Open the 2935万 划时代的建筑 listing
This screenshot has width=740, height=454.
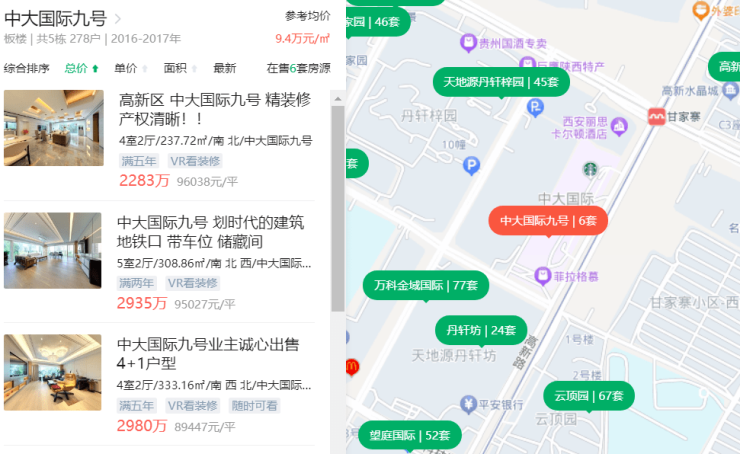tap(210, 232)
